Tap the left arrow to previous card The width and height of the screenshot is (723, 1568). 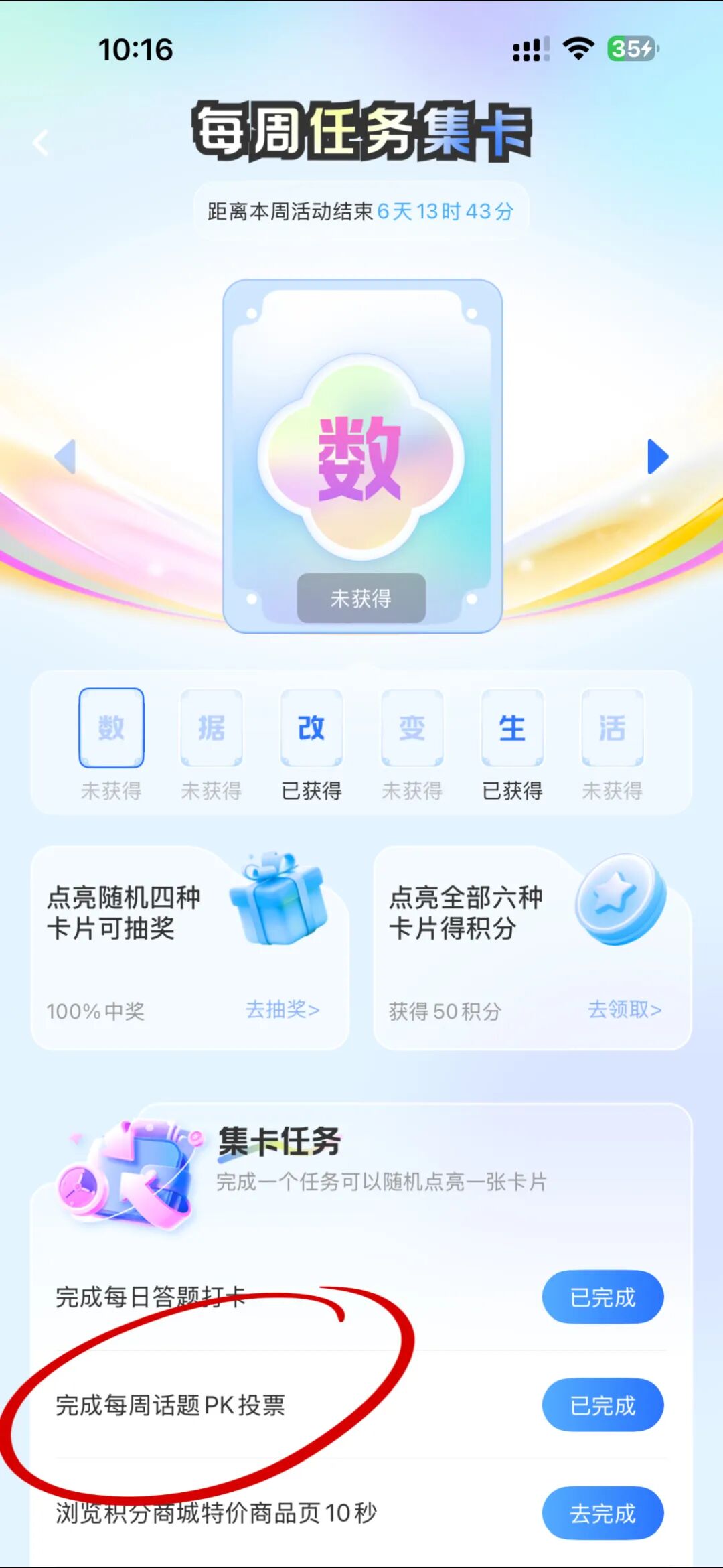click(x=65, y=455)
